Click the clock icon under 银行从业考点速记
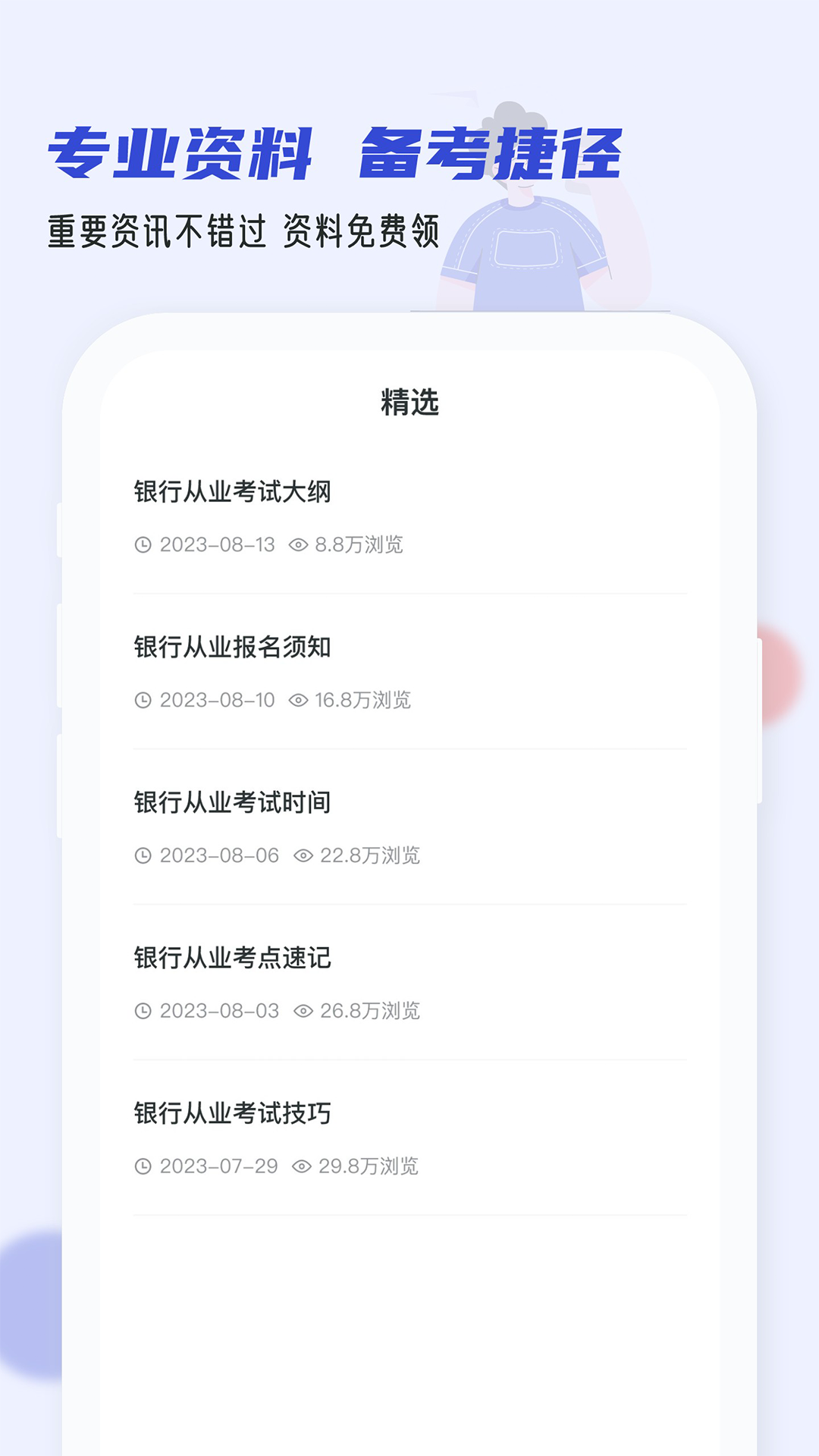Screen dimensions: 819x1456 point(143,1009)
